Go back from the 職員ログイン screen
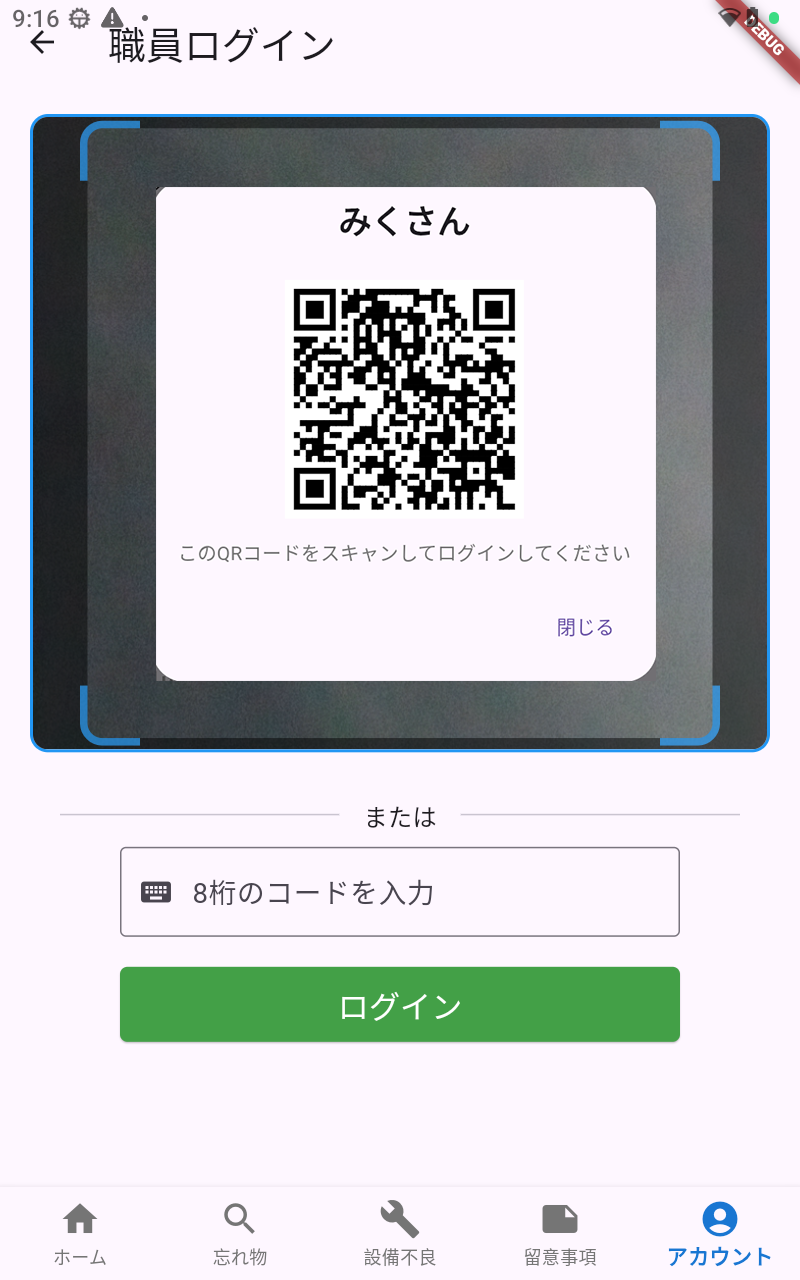The image size is (800, 1280). coord(42,43)
